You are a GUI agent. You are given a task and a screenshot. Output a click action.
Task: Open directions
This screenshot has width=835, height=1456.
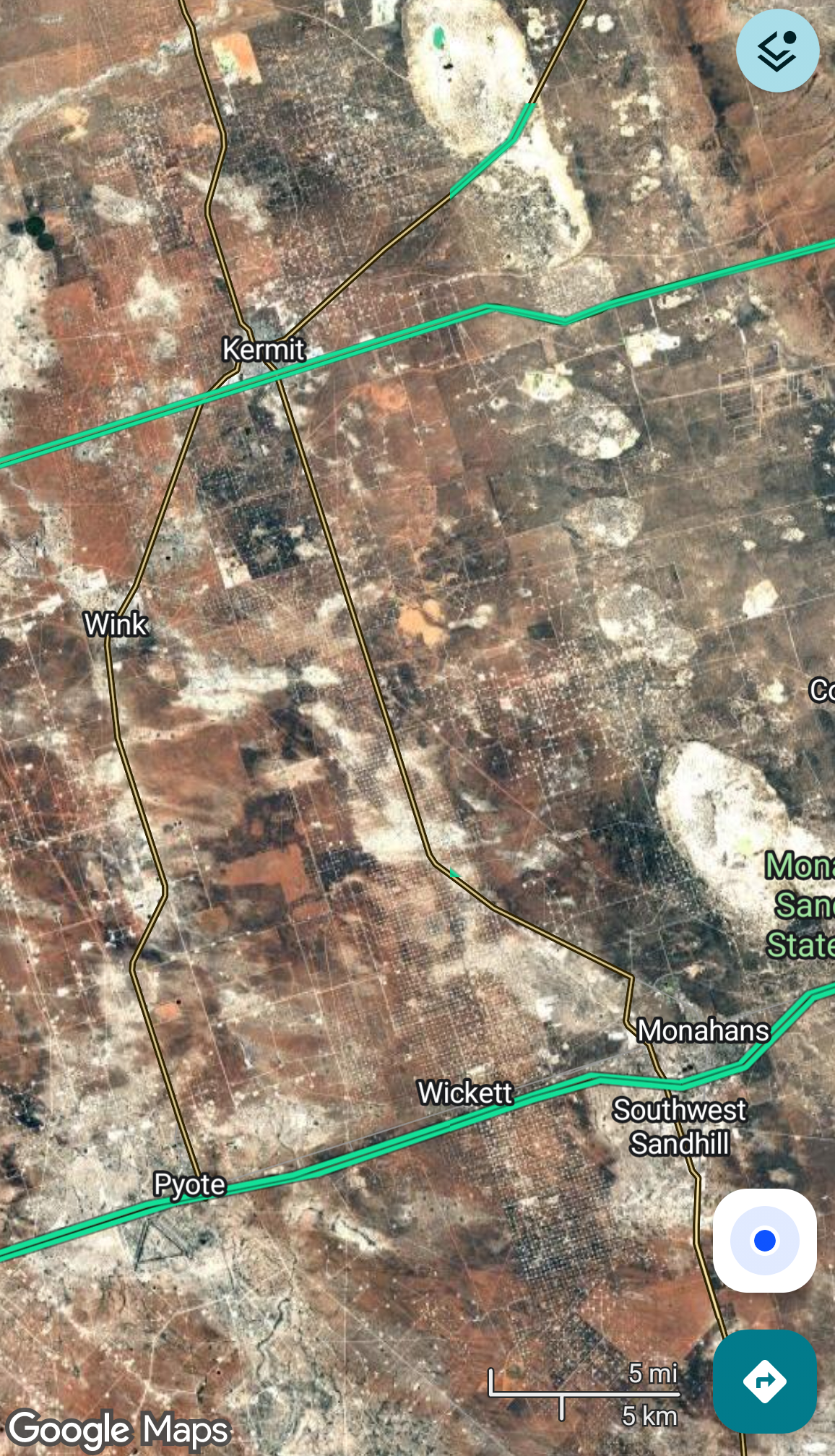click(x=764, y=1381)
